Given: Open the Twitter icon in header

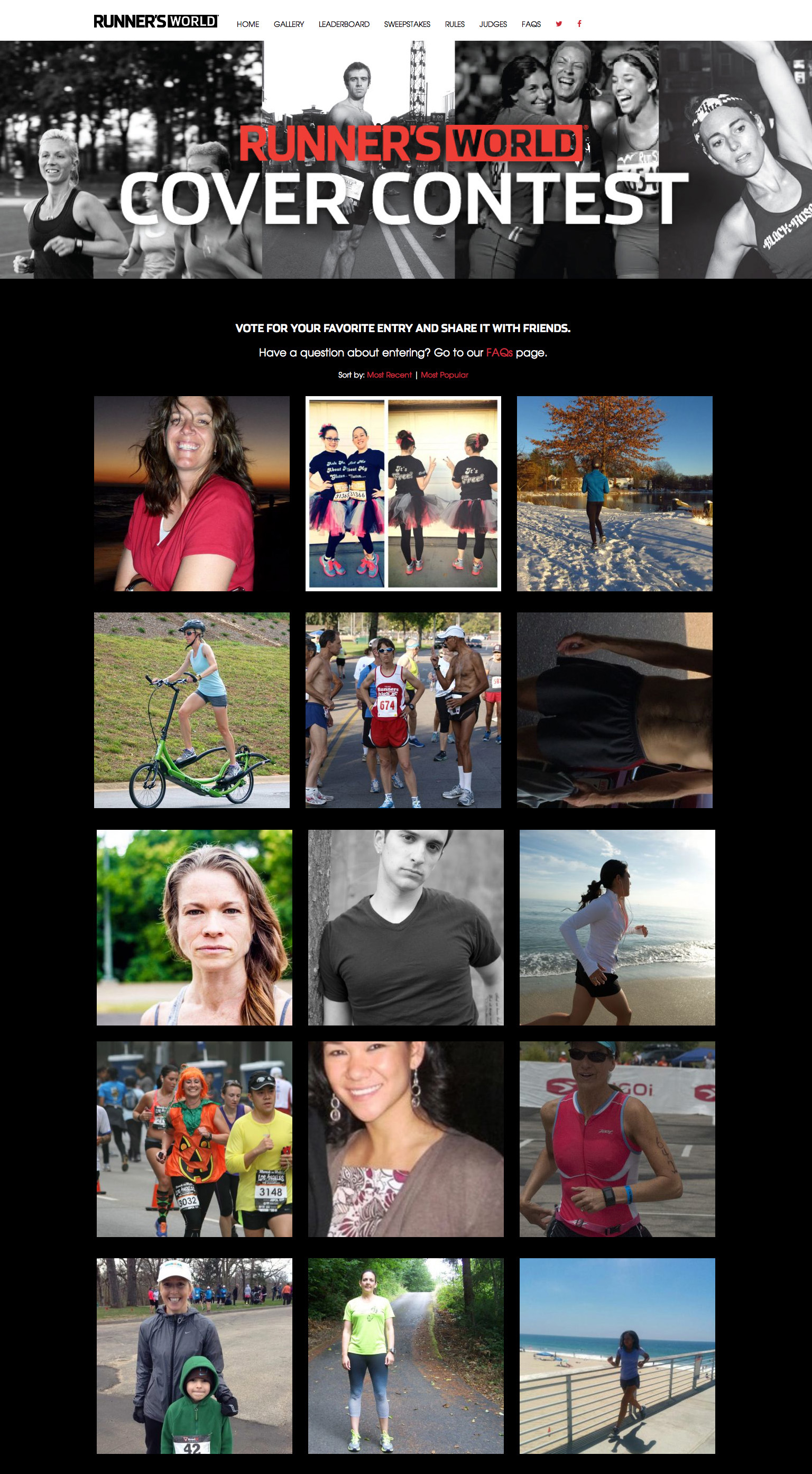Looking at the screenshot, I should coord(559,23).
